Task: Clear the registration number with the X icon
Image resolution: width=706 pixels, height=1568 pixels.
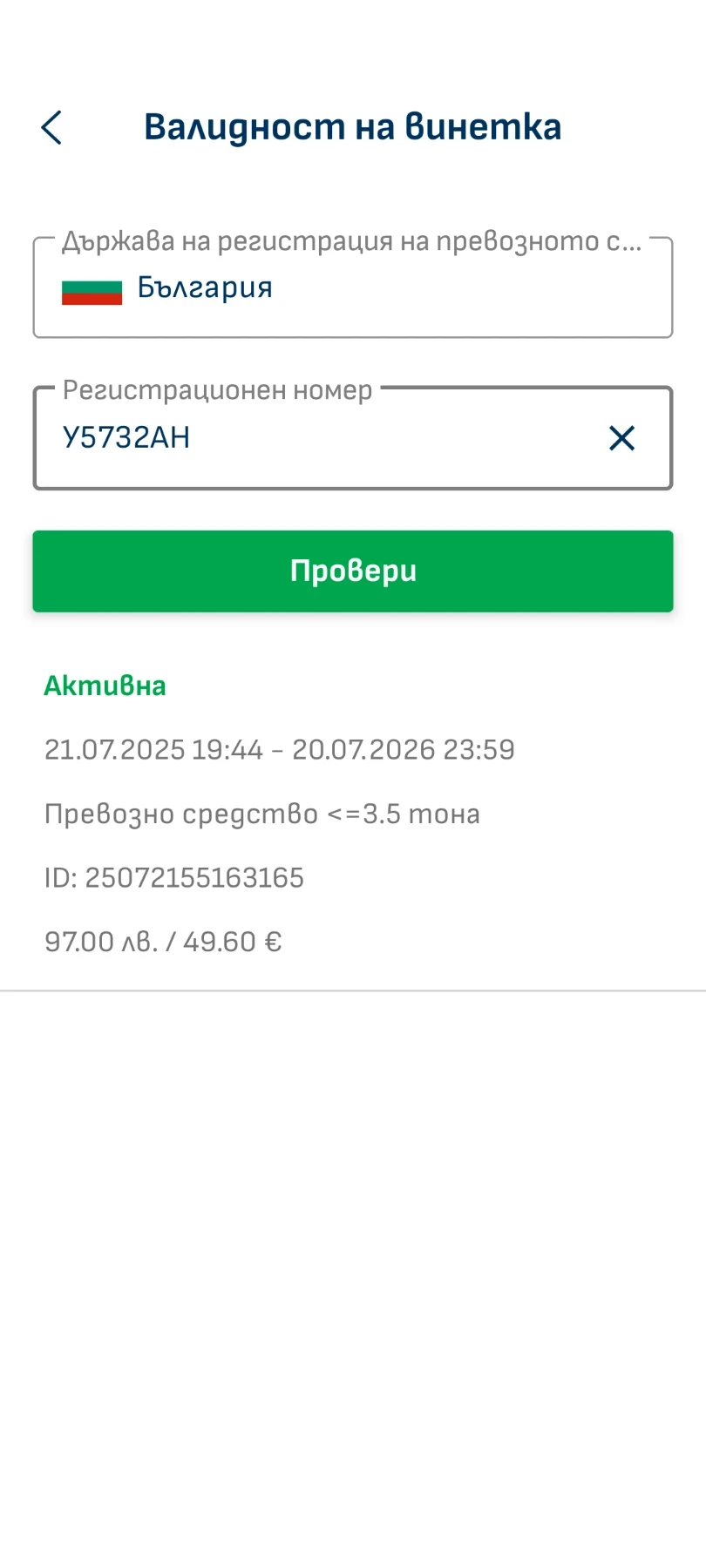Action: click(621, 438)
